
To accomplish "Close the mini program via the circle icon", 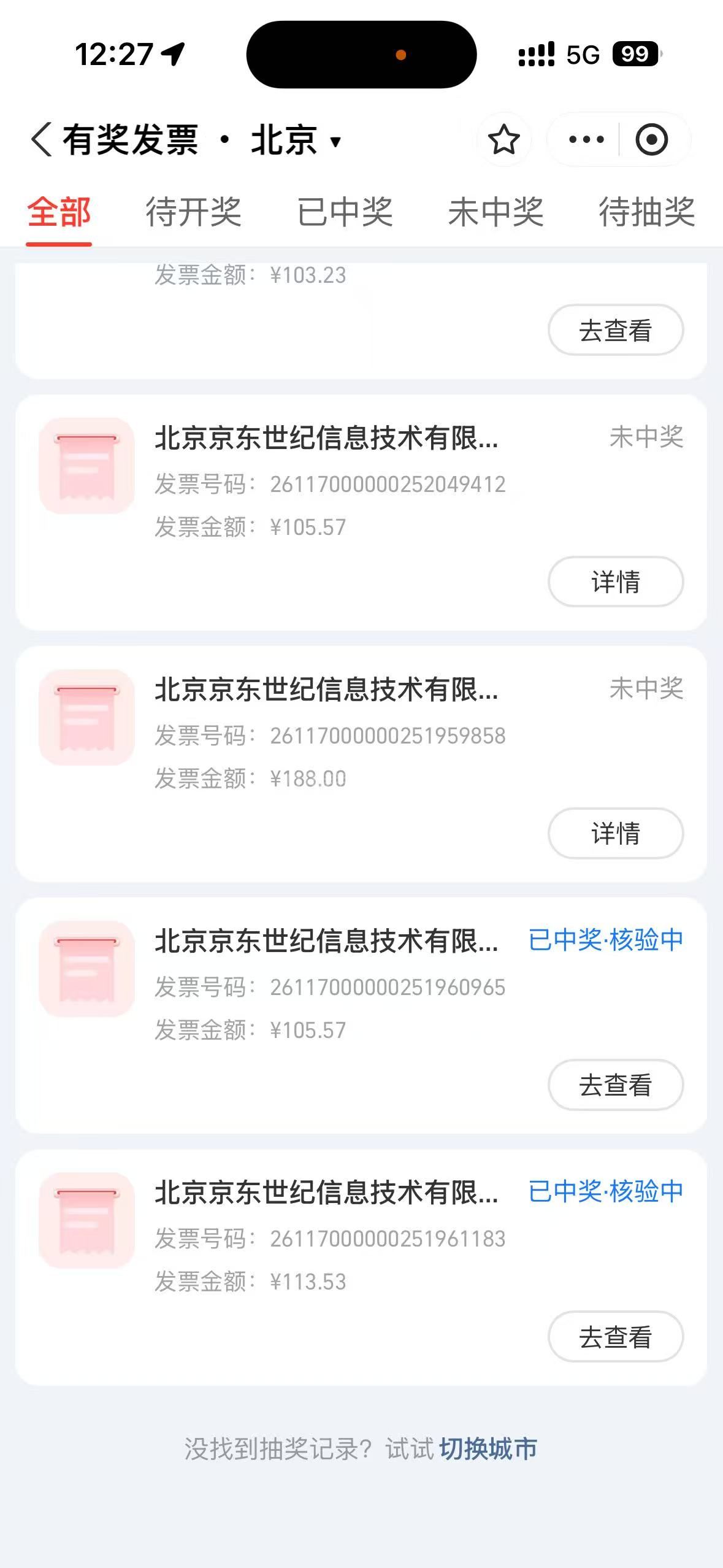I will click(651, 139).
